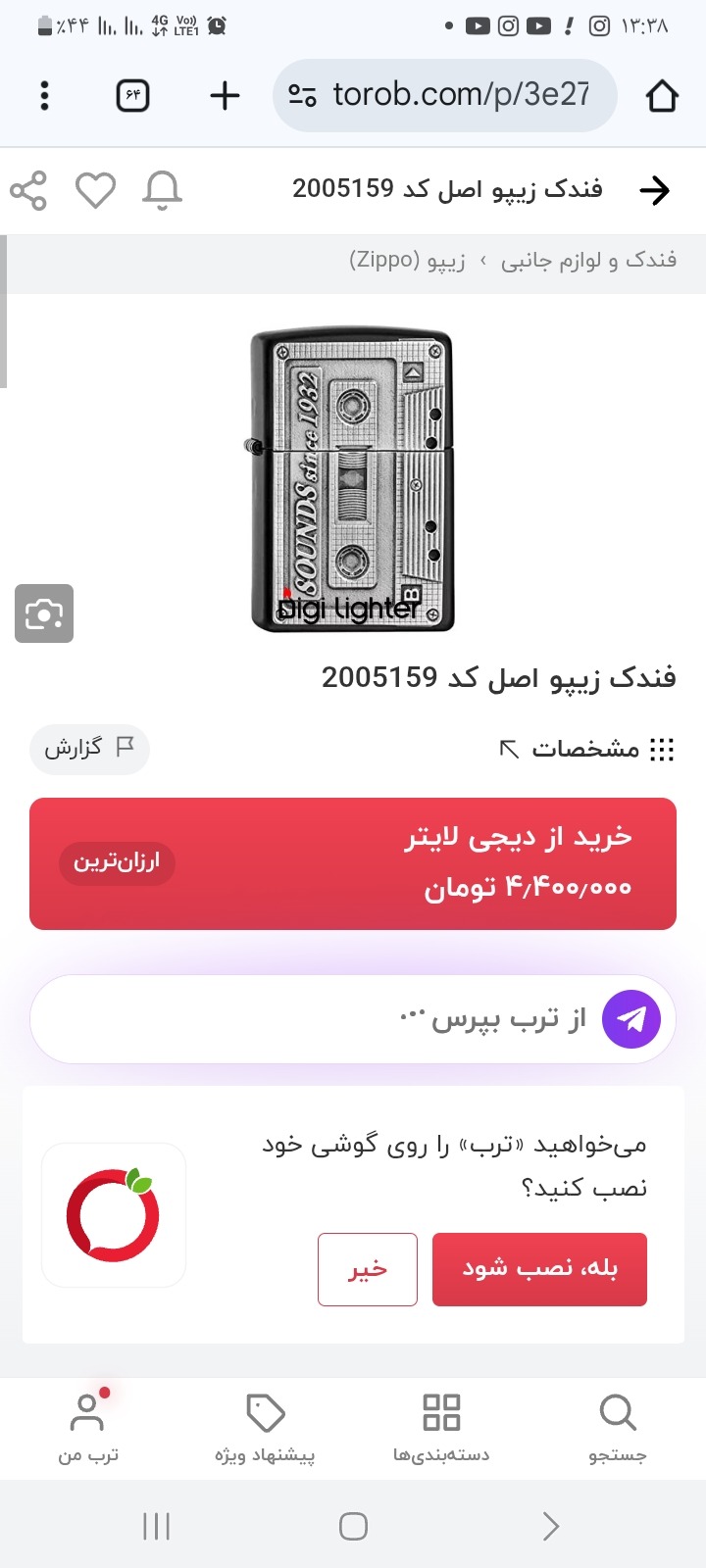This screenshot has width=706, height=1568.
Task: Open the مشخصات specifications section
Action: coord(586,750)
